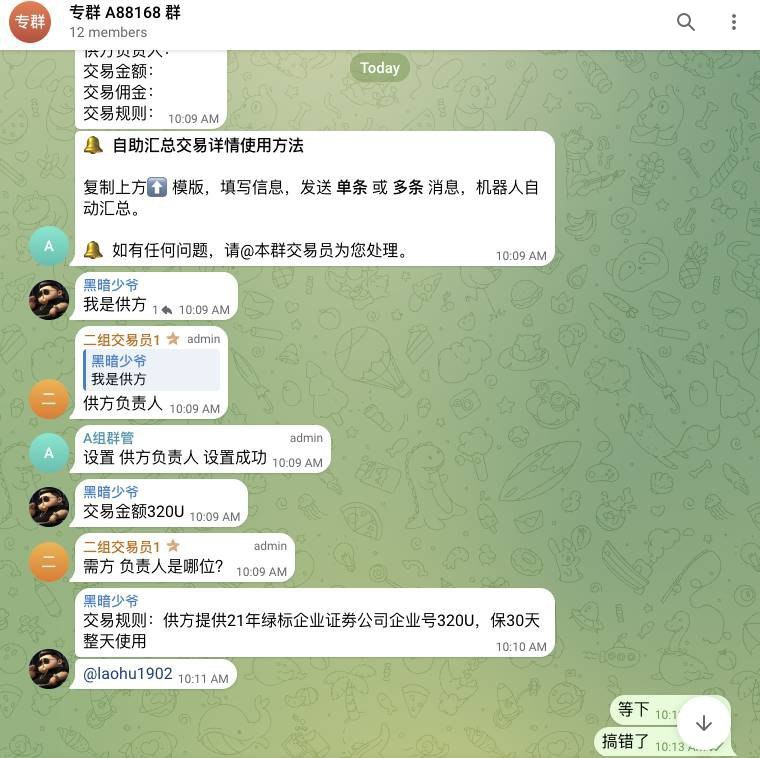
Task: Open 黑暗少爷's avatar next to 我是供方
Action: 49,300
